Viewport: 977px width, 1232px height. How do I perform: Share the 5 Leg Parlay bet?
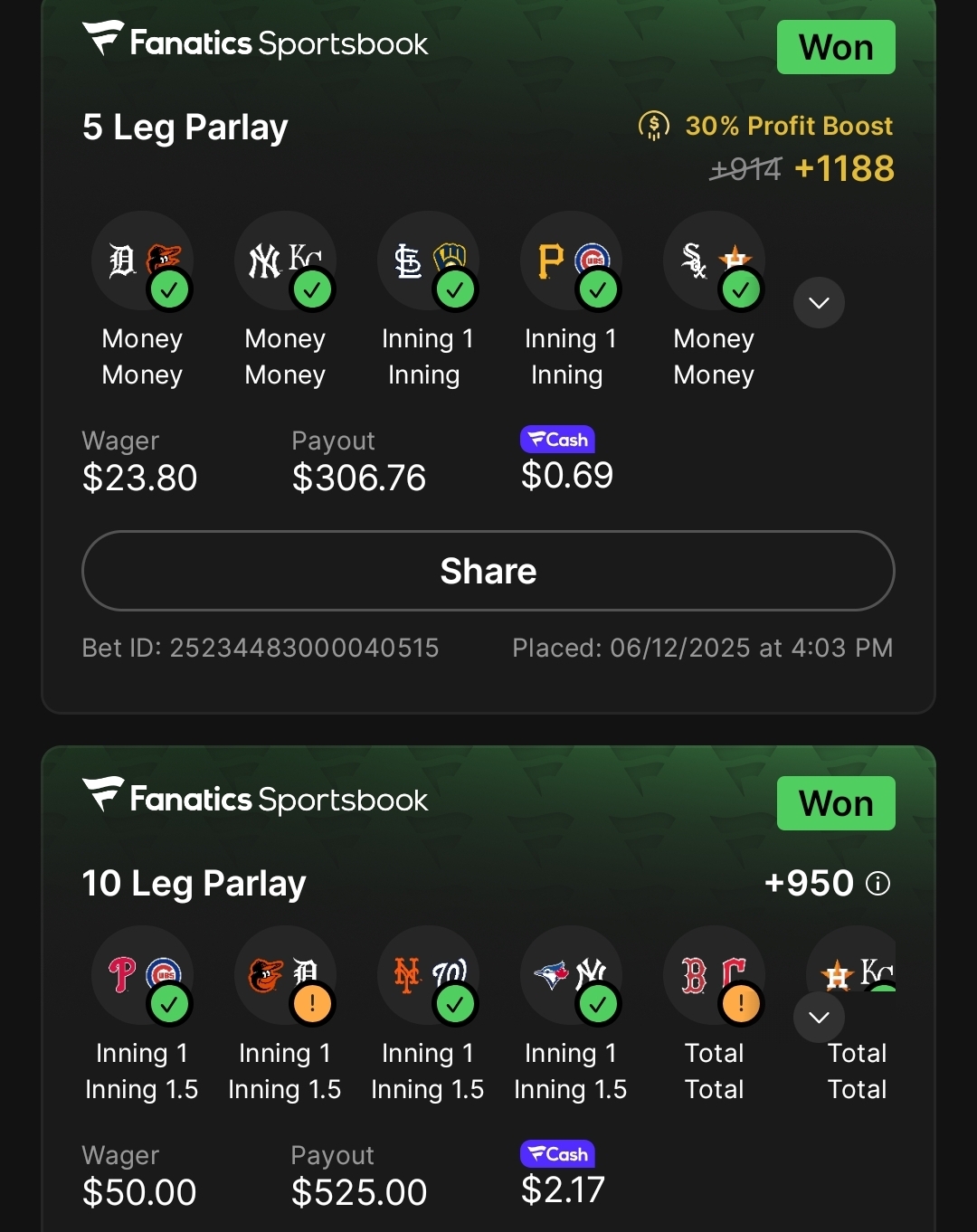[488, 571]
